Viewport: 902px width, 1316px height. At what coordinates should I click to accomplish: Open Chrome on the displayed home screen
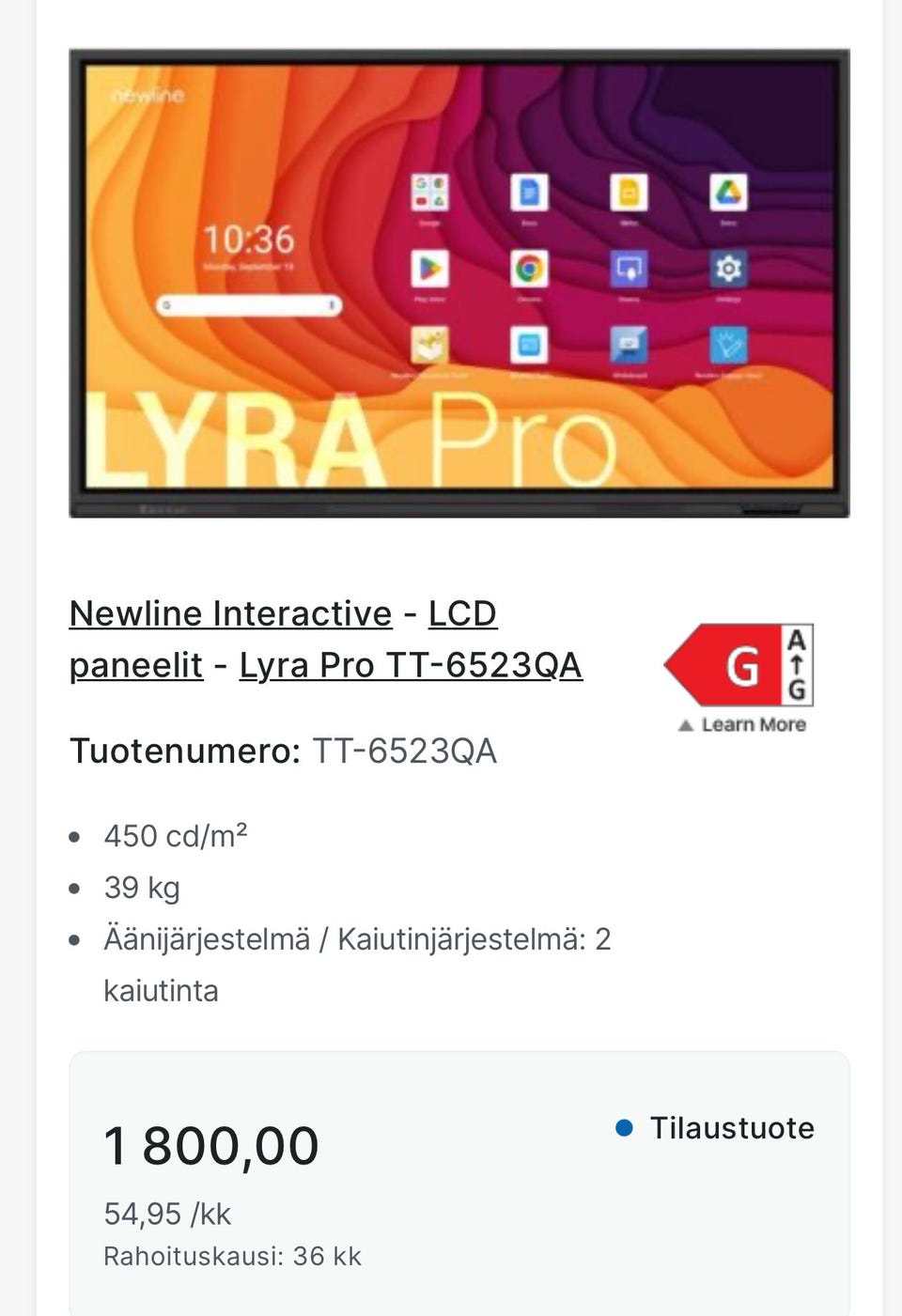tap(529, 271)
